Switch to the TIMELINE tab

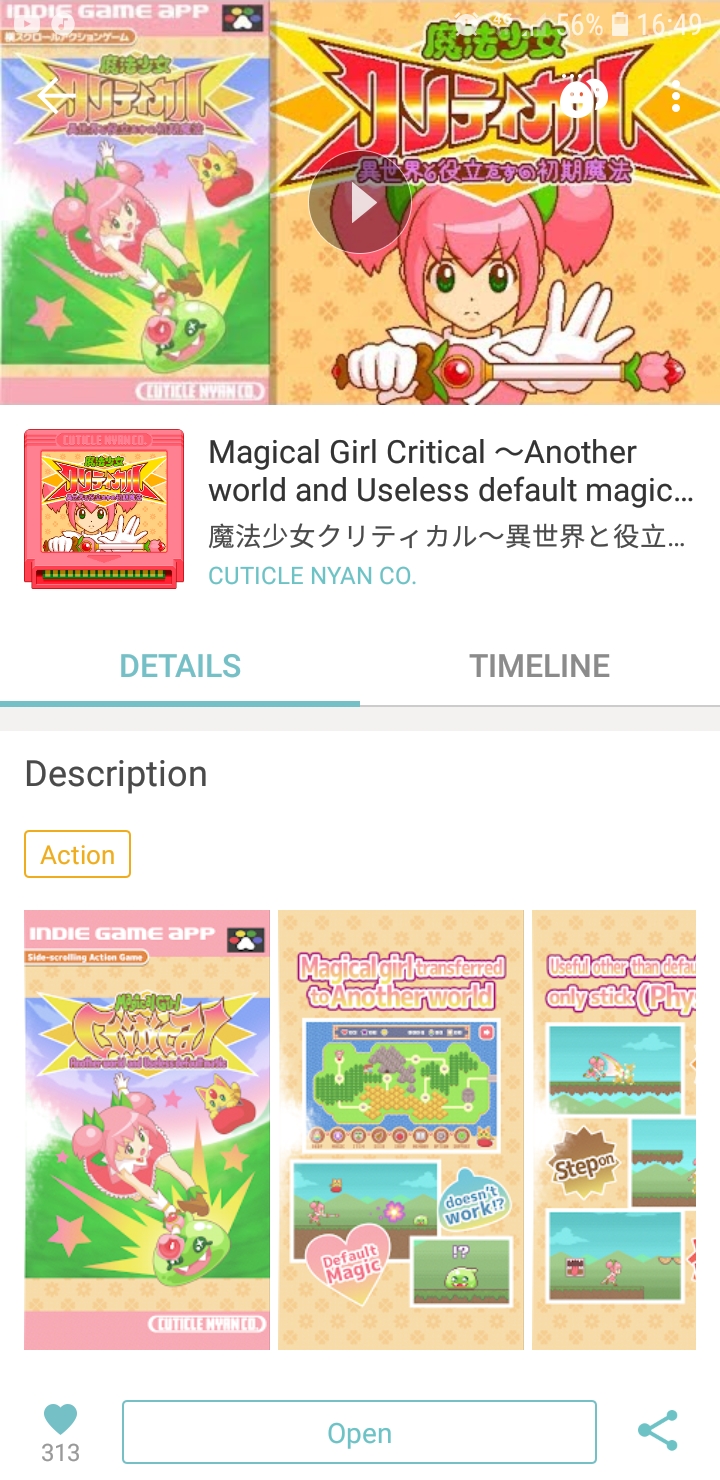tap(540, 666)
